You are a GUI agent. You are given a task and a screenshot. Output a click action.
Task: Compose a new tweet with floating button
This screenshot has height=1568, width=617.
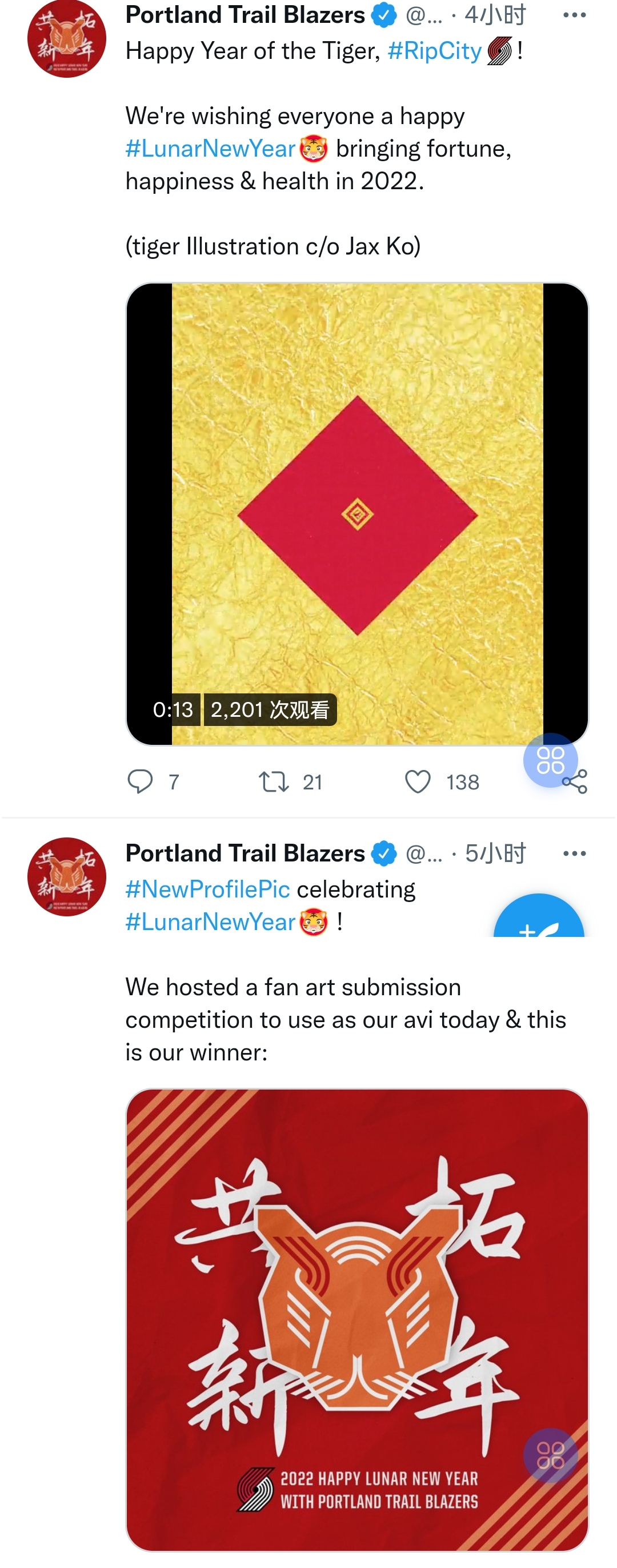tap(539, 919)
